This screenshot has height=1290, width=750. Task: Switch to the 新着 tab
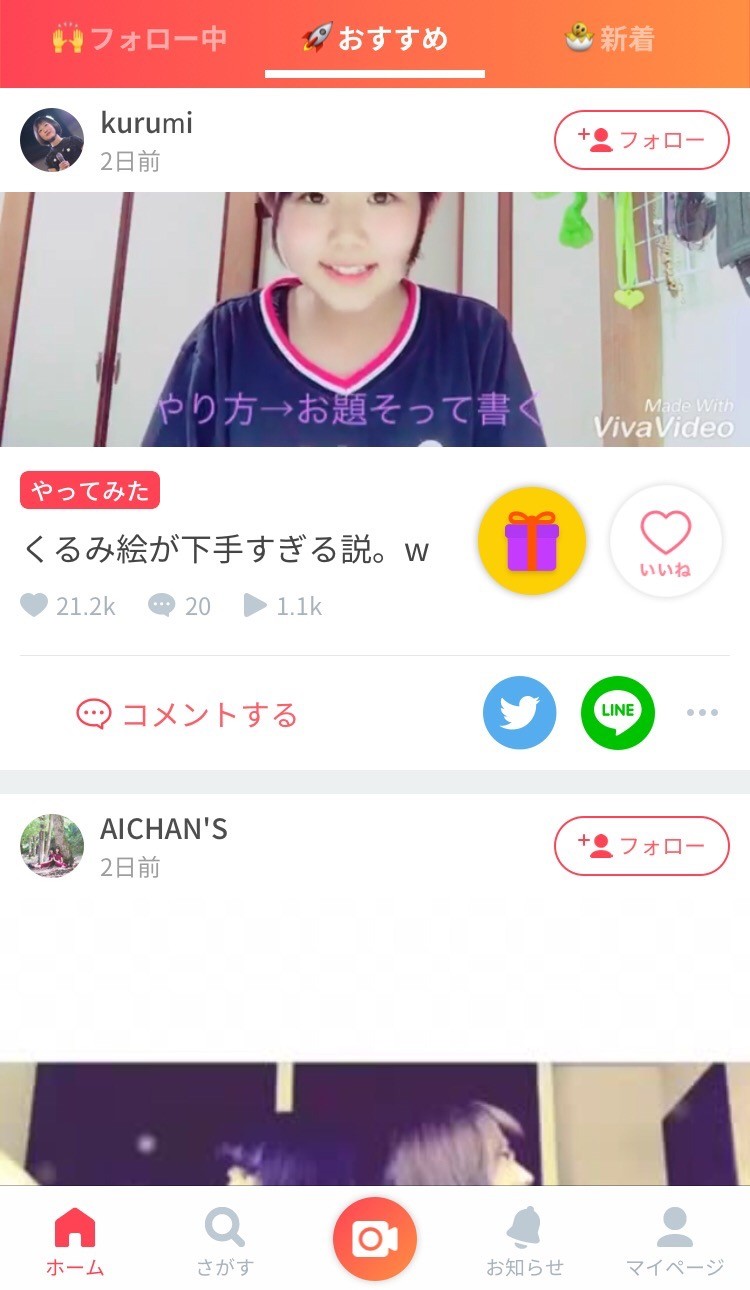click(609, 40)
